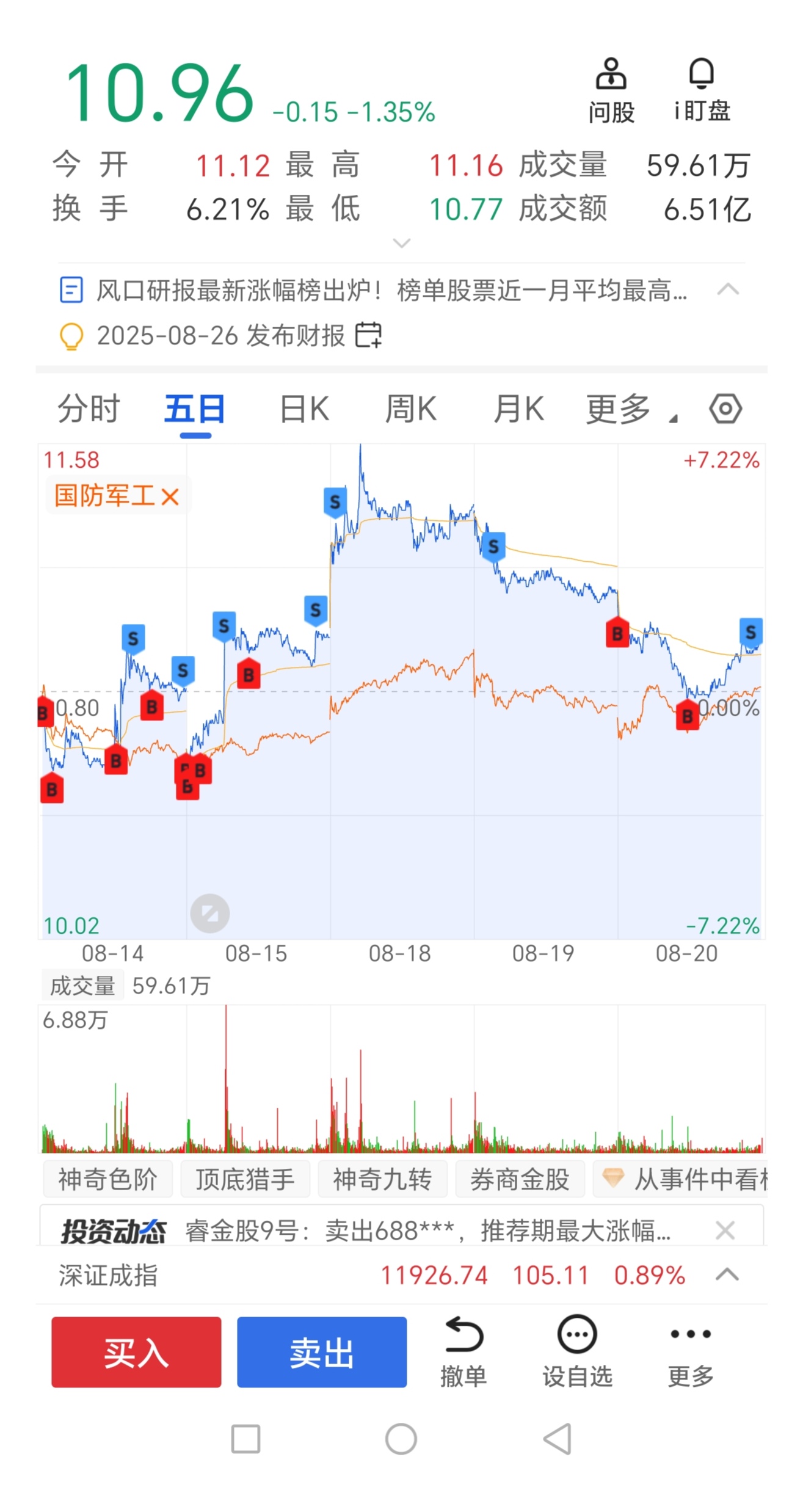Switch to the 日K chart tab
Screen dimensions: 803x1512
tap(304, 409)
